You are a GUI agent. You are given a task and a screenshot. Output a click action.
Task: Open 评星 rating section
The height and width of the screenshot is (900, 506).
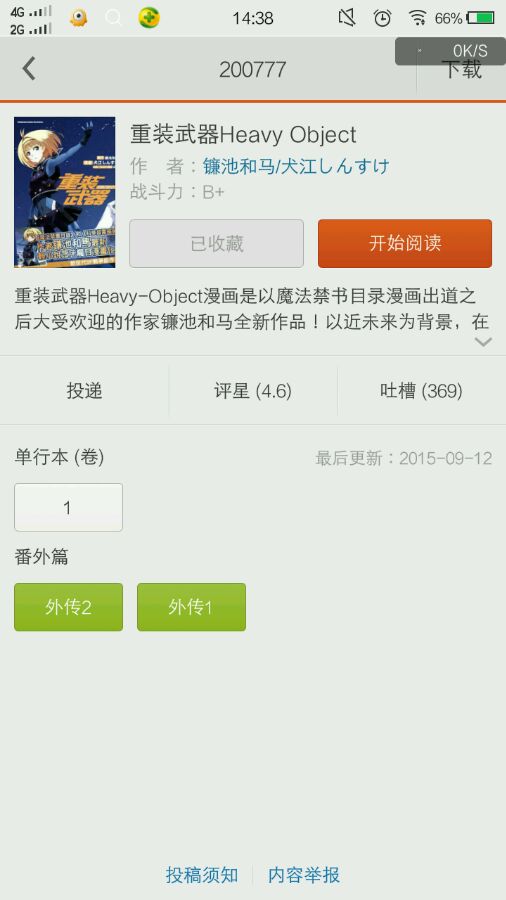point(253,391)
